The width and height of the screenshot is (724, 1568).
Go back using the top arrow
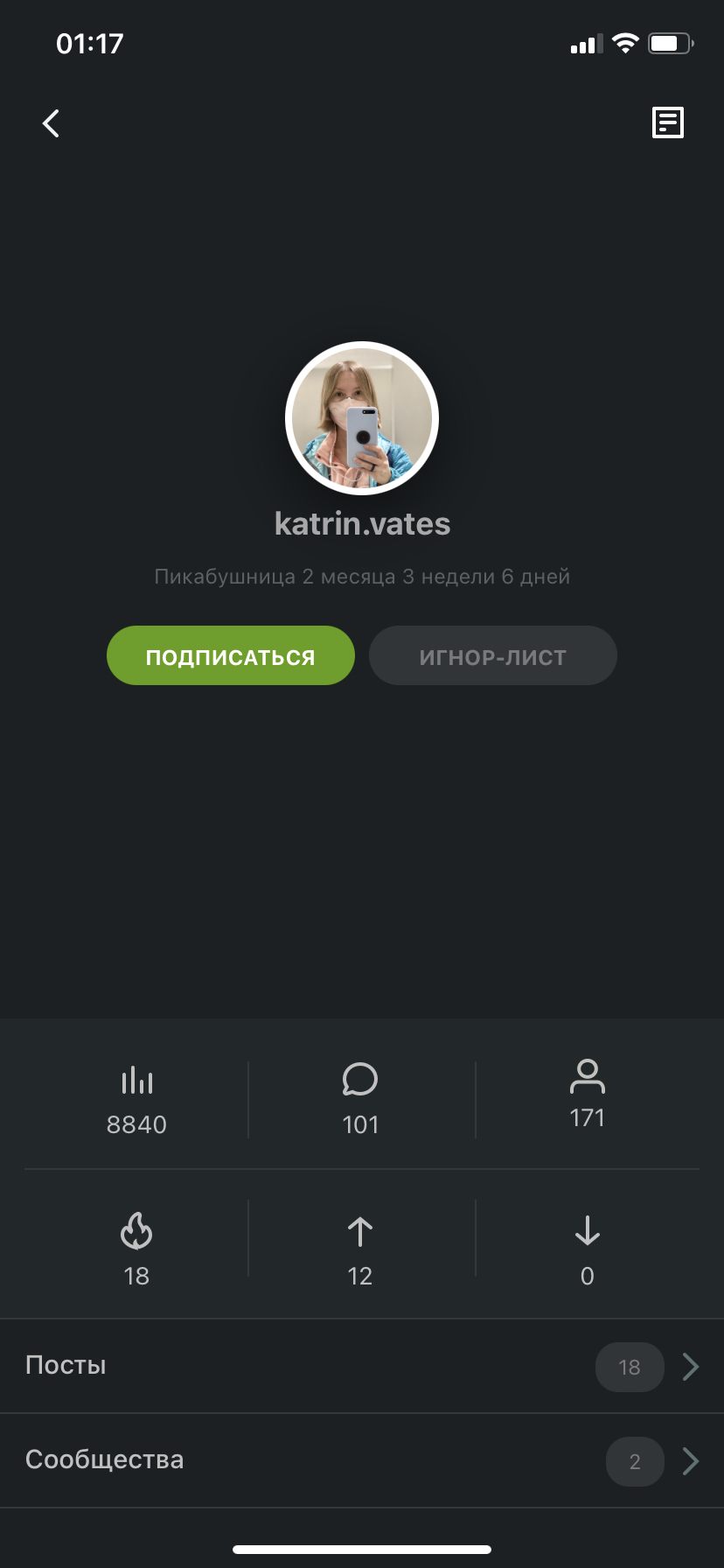(52, 123)
